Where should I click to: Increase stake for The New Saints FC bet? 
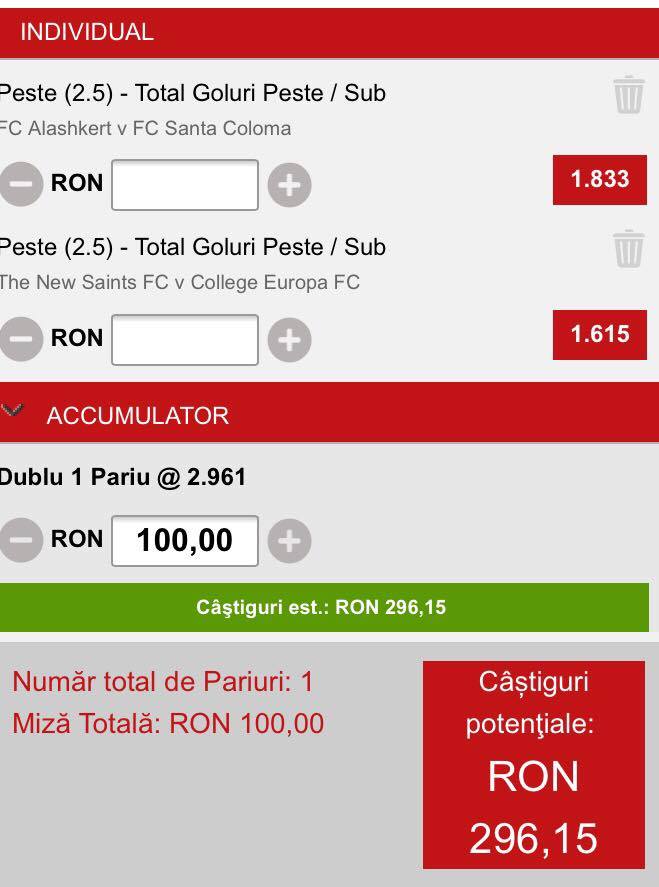pos(289,339)
